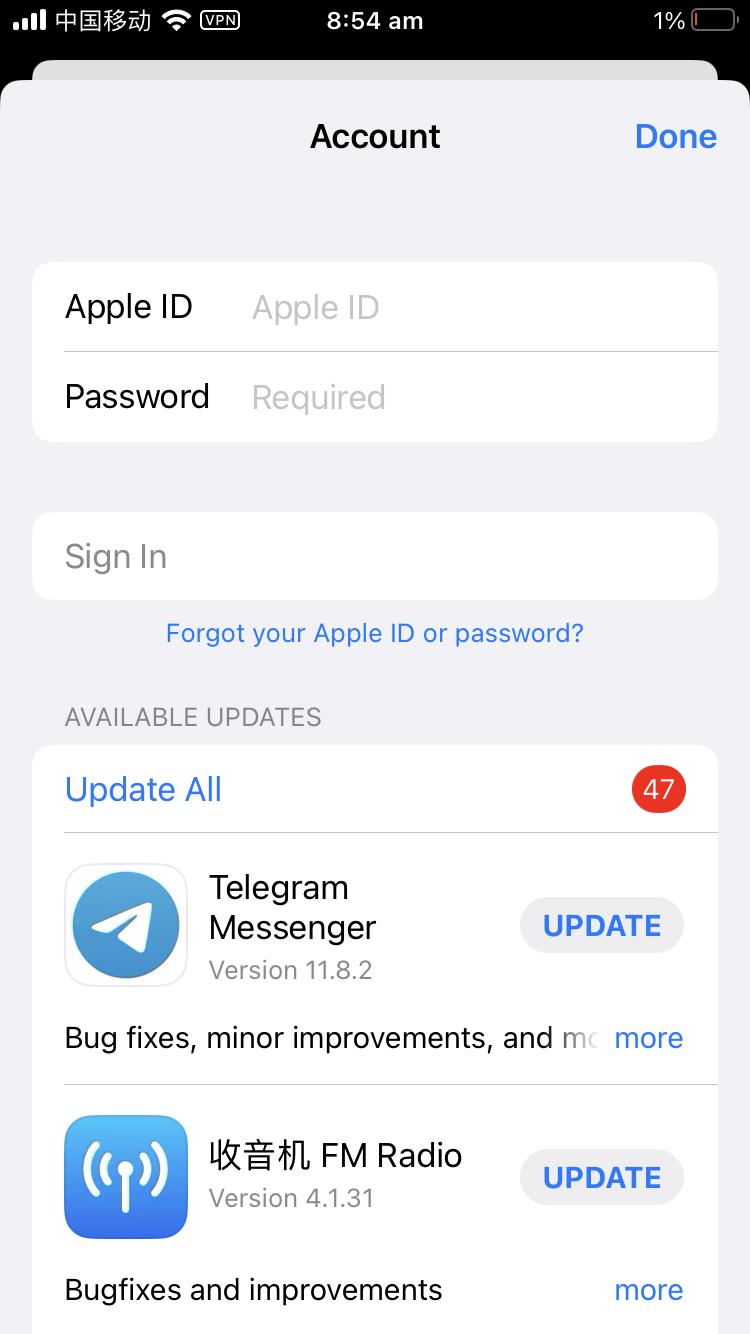Expand more of Telegram's release notes
Image resolution: width=750 pixels, height=1334 pixels.
[x=648, y=1038]
